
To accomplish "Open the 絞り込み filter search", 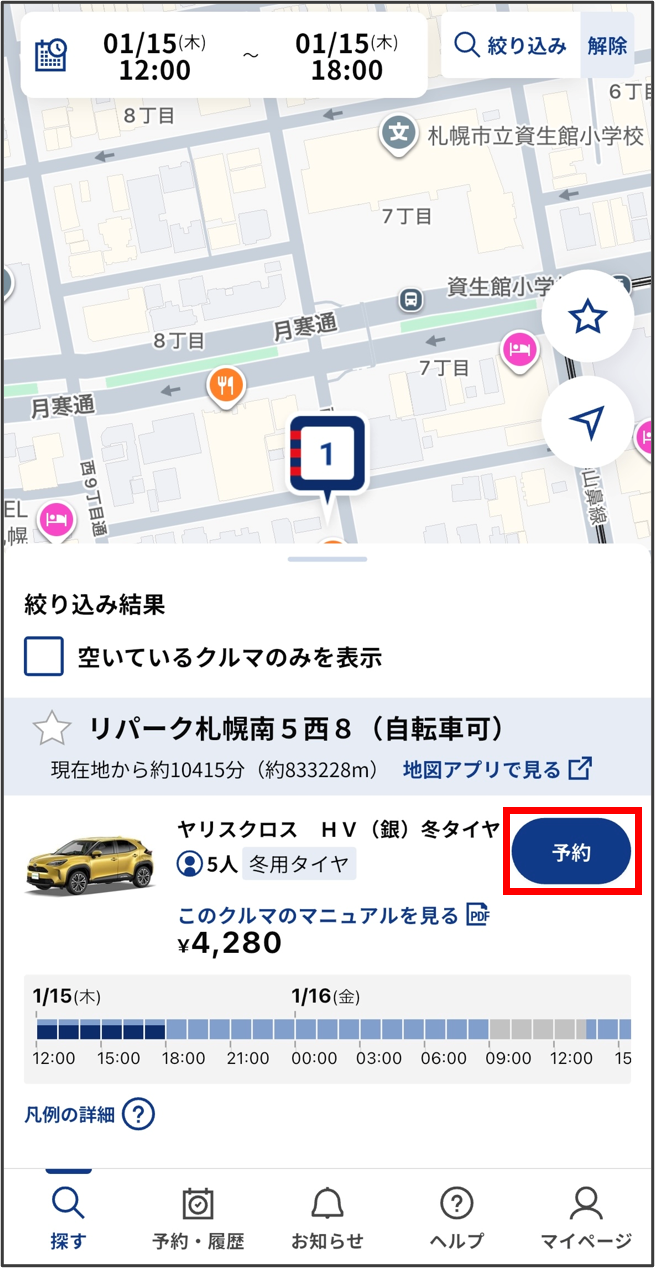I will point(511,45).
